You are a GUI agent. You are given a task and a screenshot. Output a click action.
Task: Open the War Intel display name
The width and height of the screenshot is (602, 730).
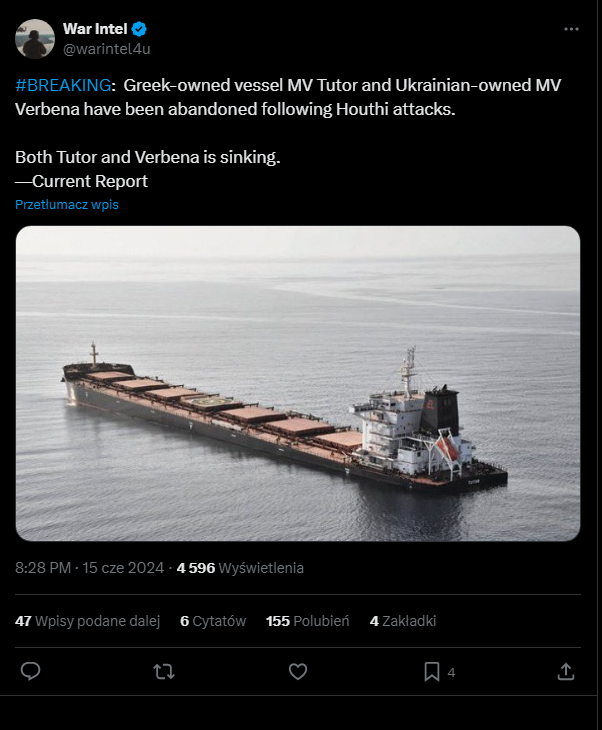93,28
